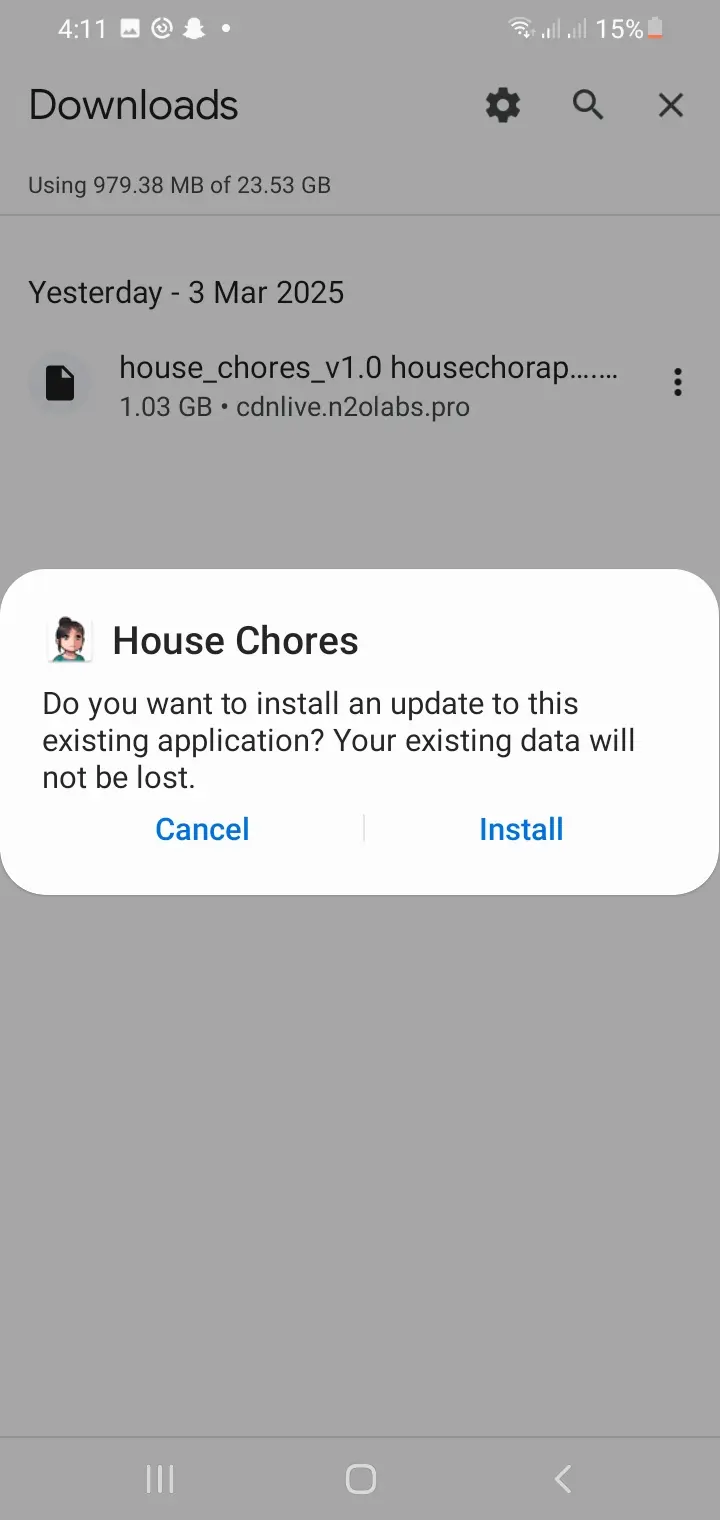Confirm Install for House Chores update

tap(521, 829)
